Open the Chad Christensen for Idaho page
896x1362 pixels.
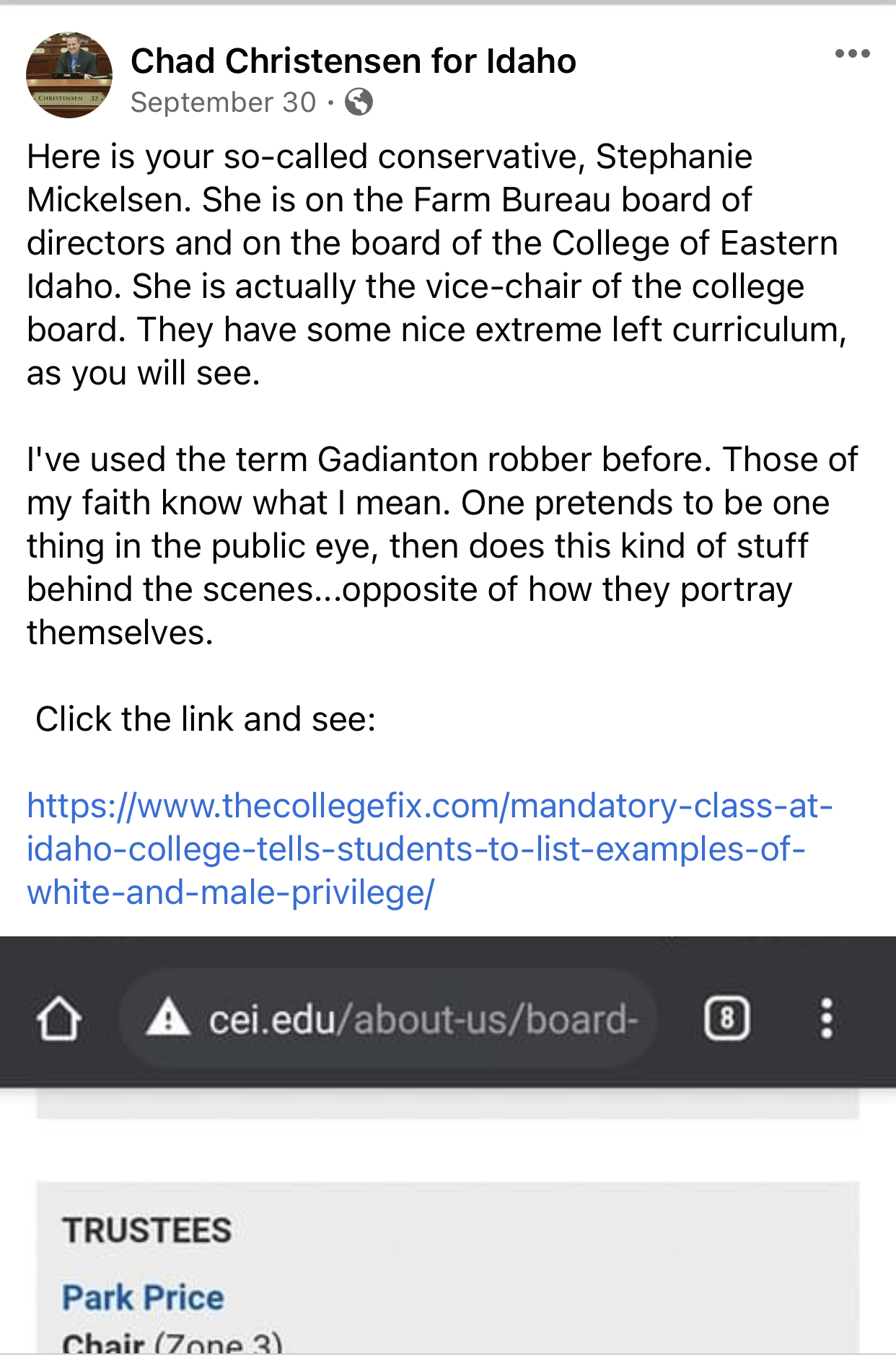pyautogui.click(x=353, y=61)
